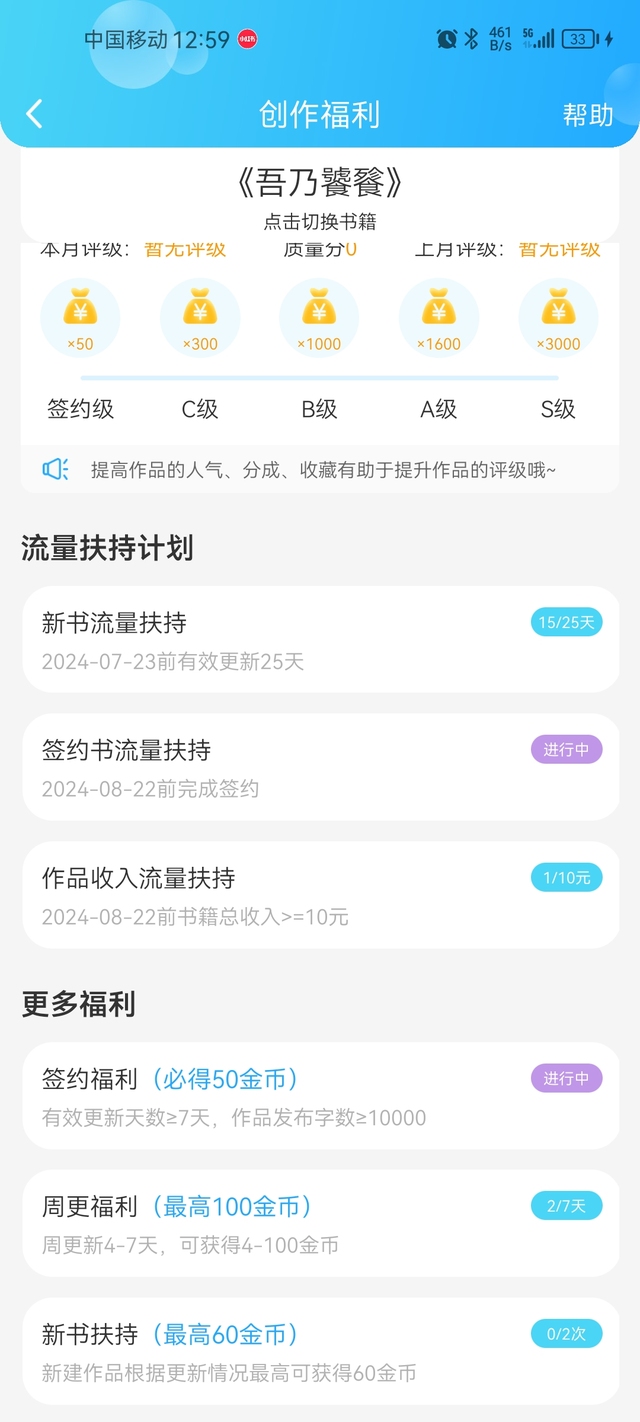Screen dimensions: 640x1422
Task: Open 新书扶持 benefit card
Action: click(x=320, y=1351)
